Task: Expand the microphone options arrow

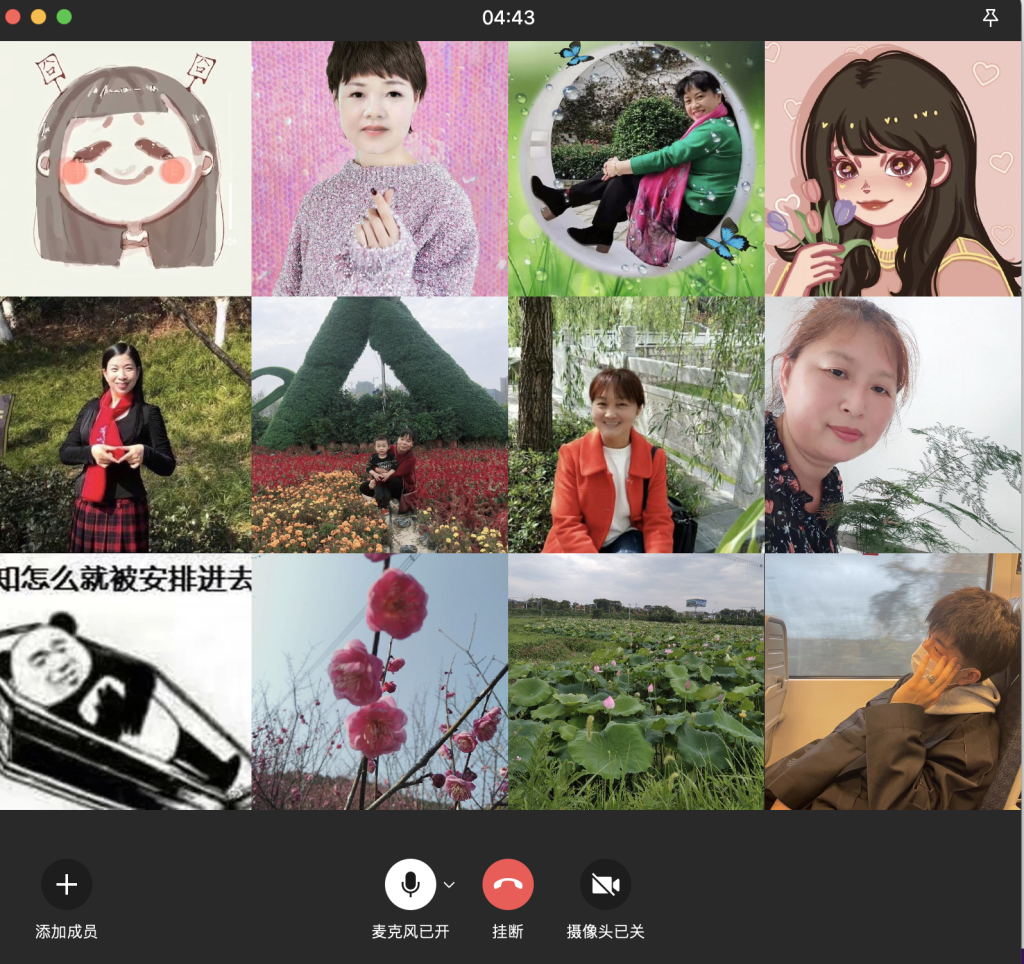Action: pos(449,885)
